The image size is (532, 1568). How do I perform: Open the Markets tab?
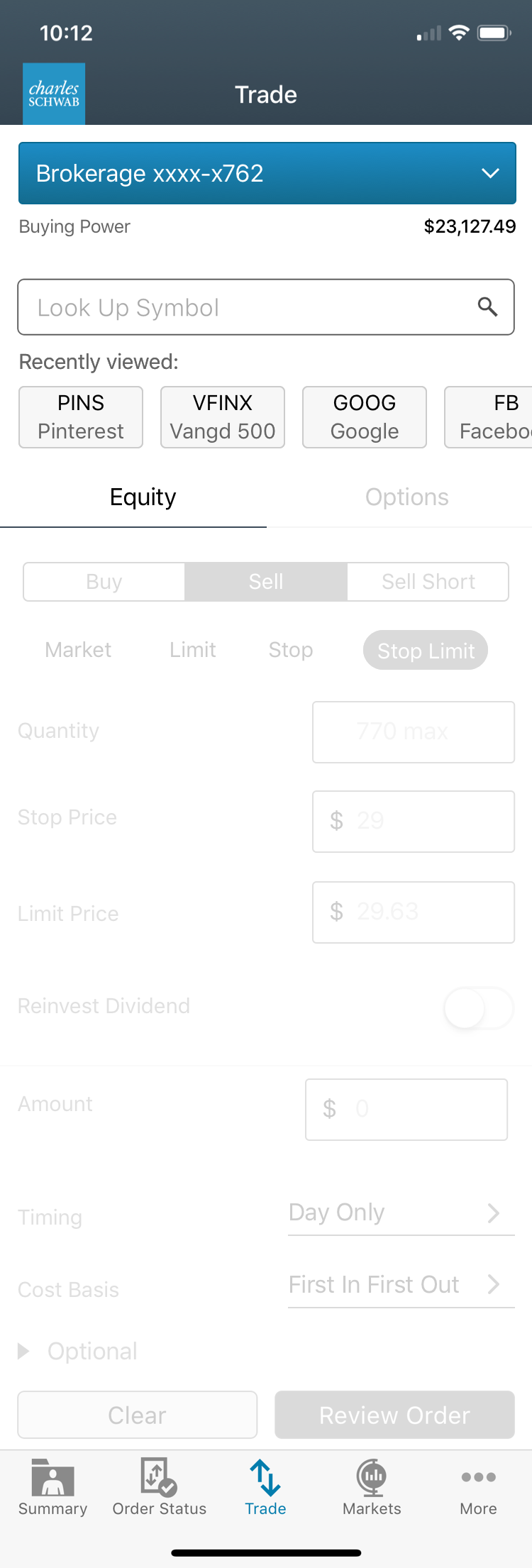tap(372, 1487)
